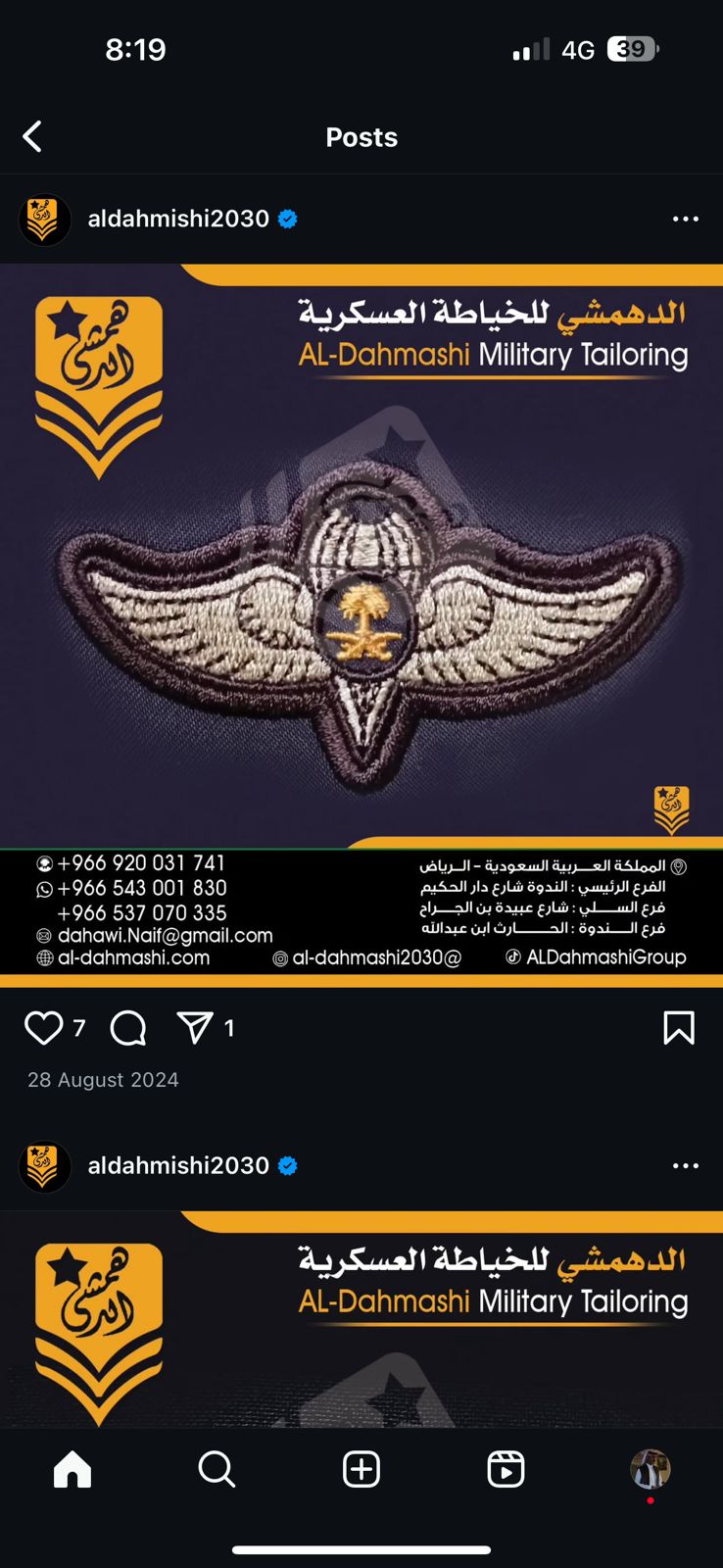The width and height of the screenshot is (723, 1568).
Task: Bookmark the parachute badge post
Action: click(x=679, y=1028)
